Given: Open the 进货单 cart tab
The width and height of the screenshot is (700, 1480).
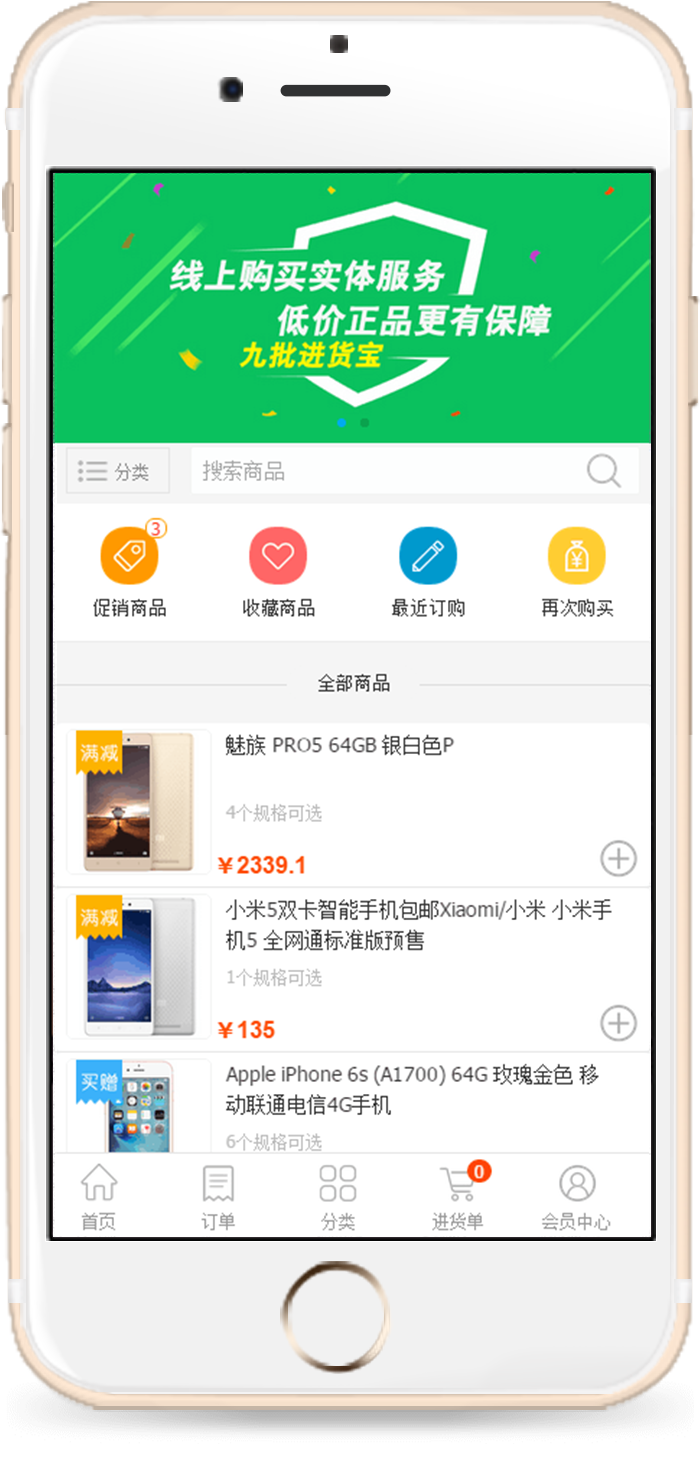Looking at the screenshot, I should coord(458,1197).
